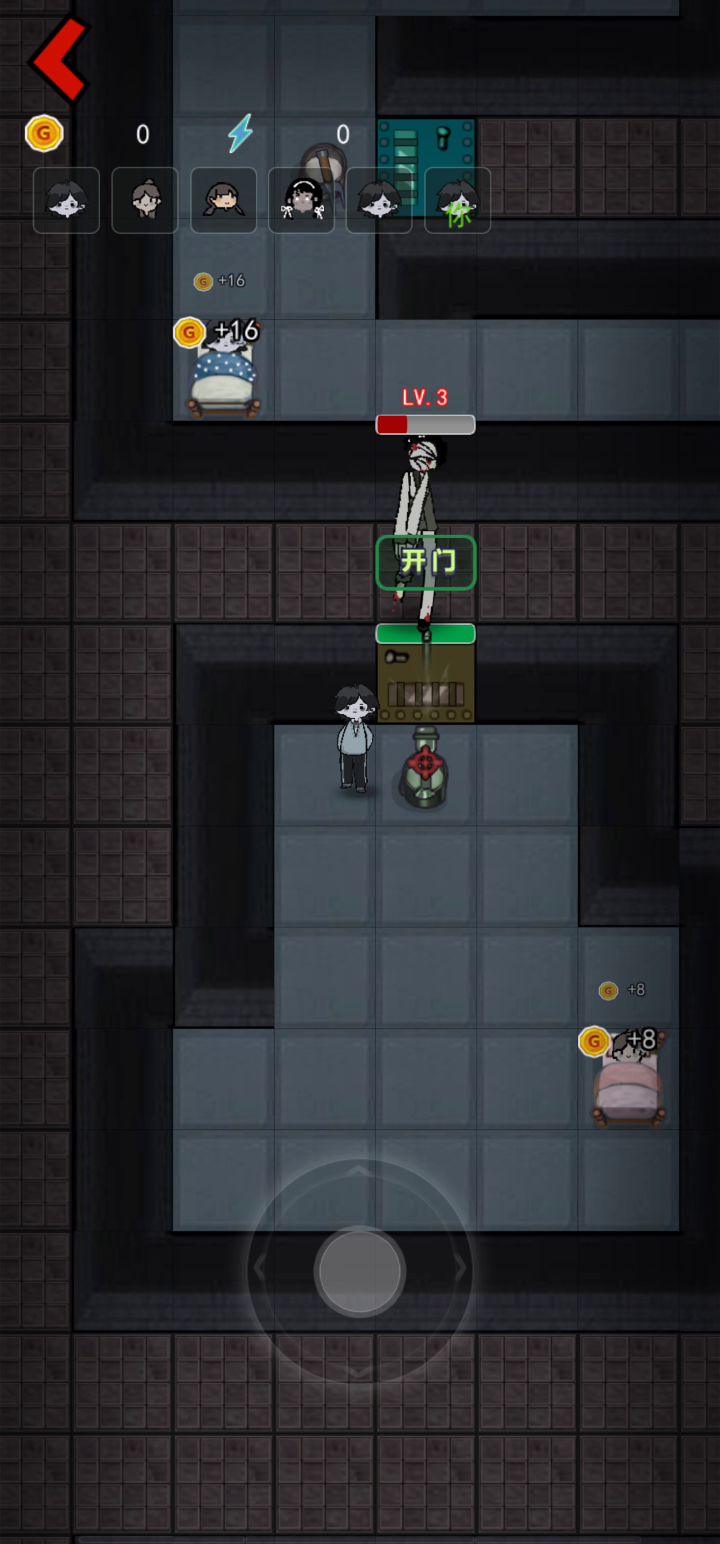Select the first character portrait
The image size is (720, 1544).
click(x=66, y=200)
